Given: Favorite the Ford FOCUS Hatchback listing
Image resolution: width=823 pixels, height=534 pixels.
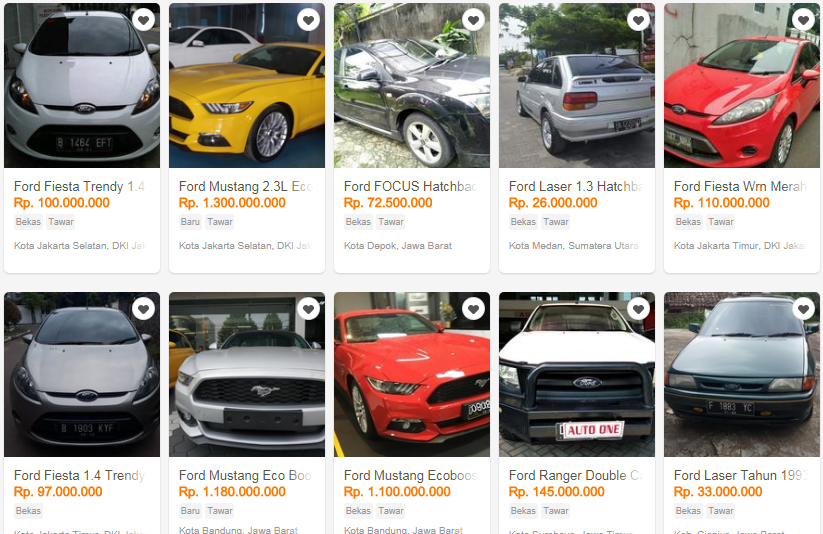Looking at the screenshot, I should 474,20.
